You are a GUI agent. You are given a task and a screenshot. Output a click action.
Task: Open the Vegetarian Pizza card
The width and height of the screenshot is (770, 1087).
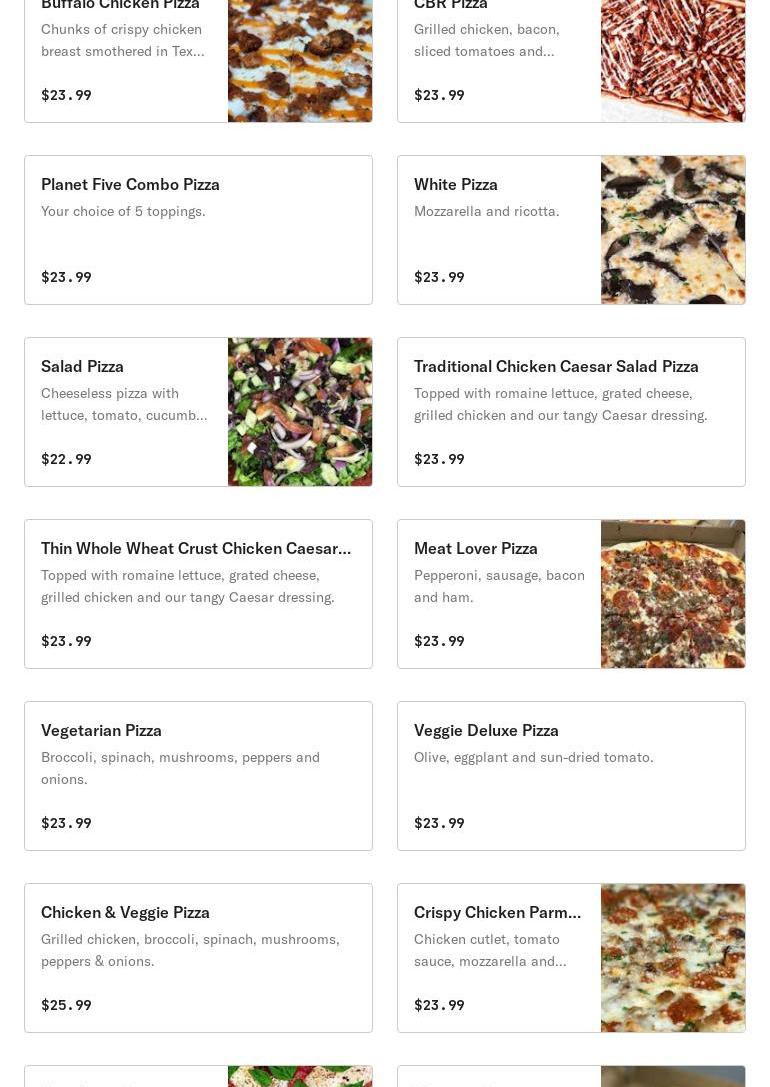pyautogui.click(x=198, y=776)
